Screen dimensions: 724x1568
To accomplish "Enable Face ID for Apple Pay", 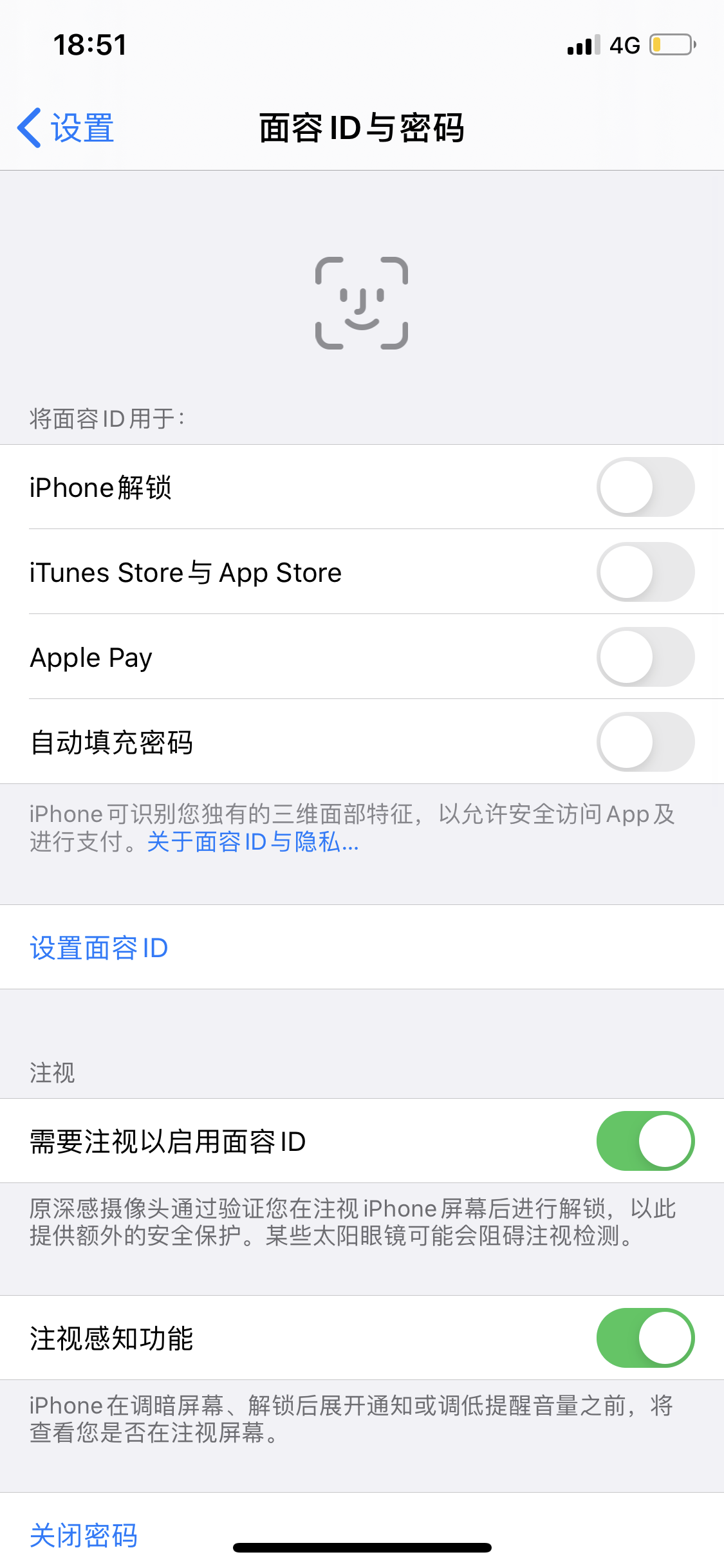I will click(645, 657).
